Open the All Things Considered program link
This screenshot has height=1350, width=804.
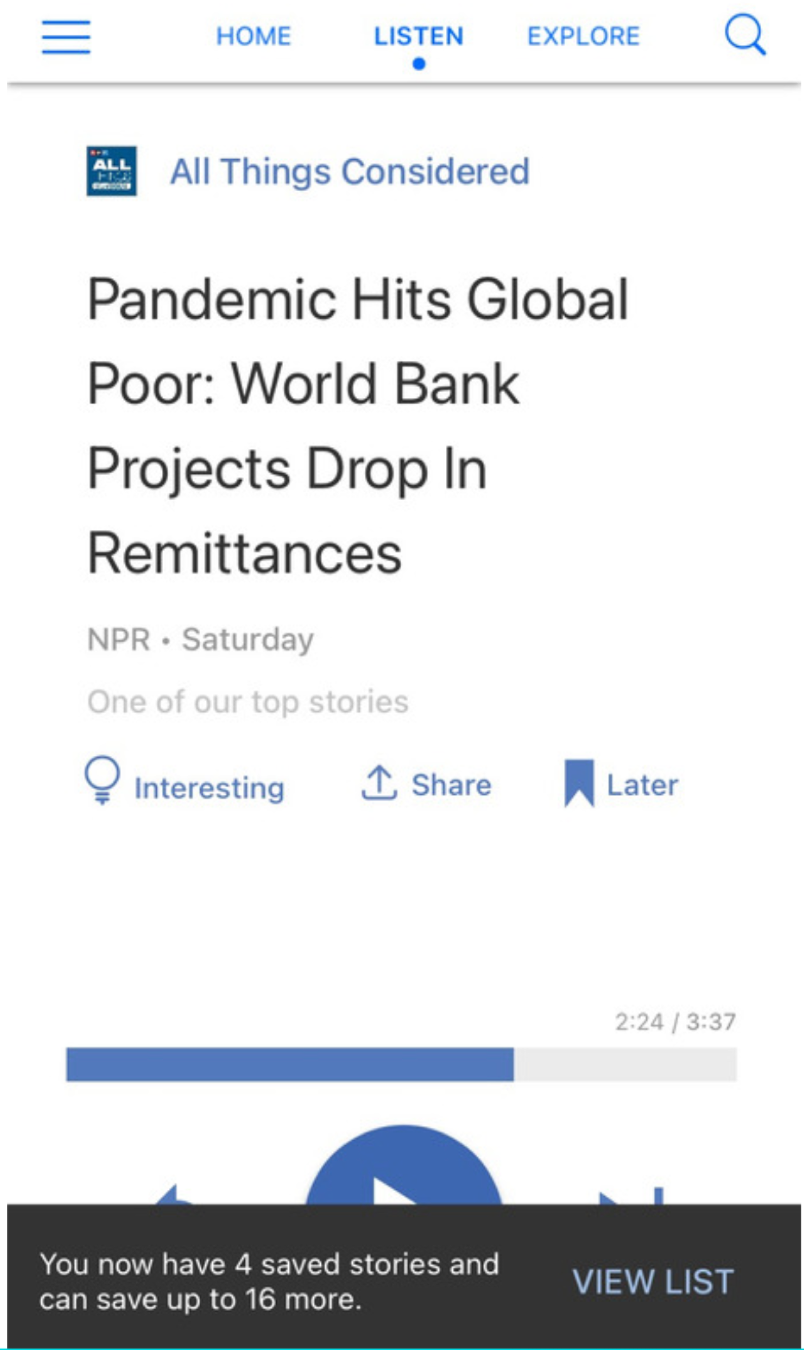(349, 172)
